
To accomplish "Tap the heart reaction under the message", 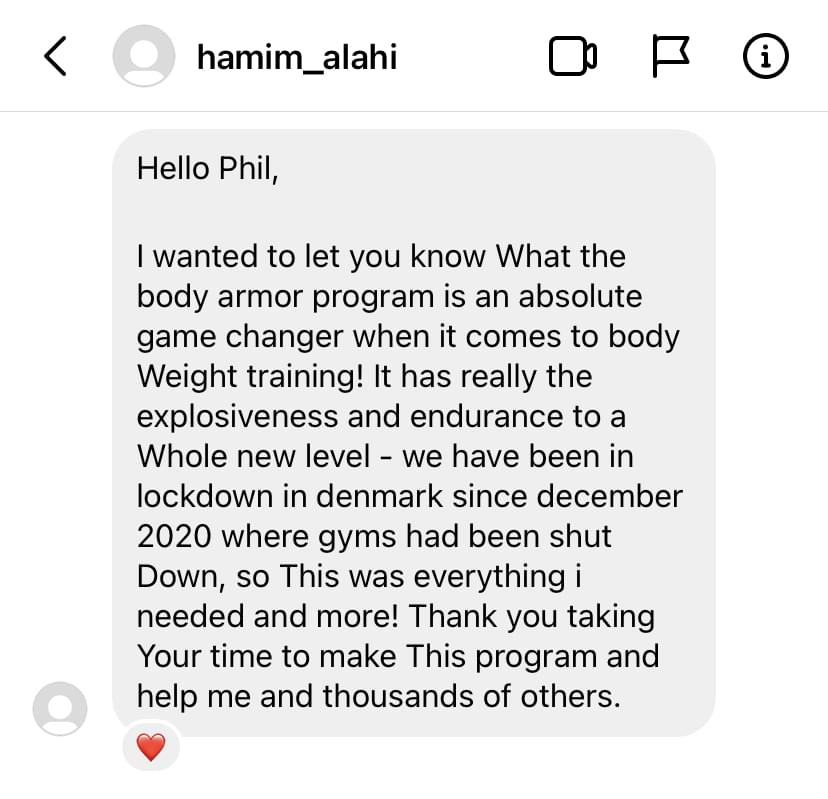I will click(x=150, y=746).
